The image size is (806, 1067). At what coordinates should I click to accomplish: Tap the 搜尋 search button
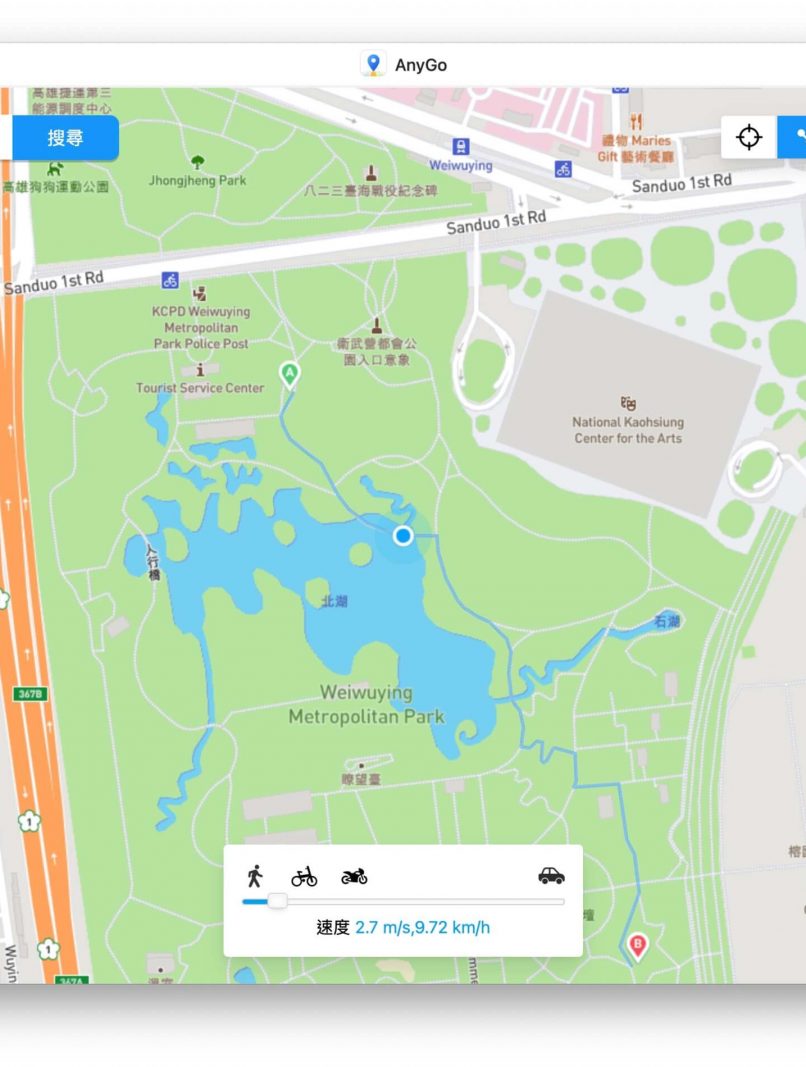(65, 138)
